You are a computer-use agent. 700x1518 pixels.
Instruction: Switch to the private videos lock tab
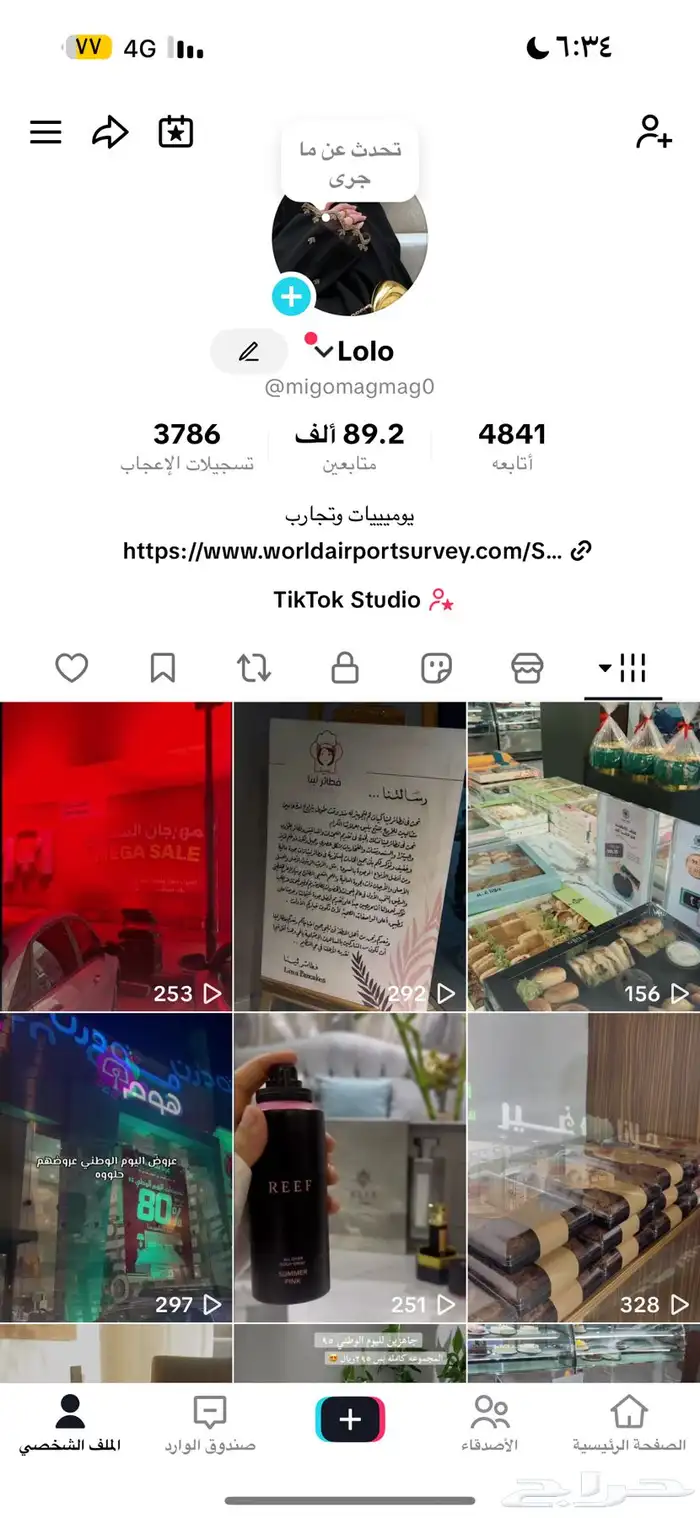click(345, 668)
